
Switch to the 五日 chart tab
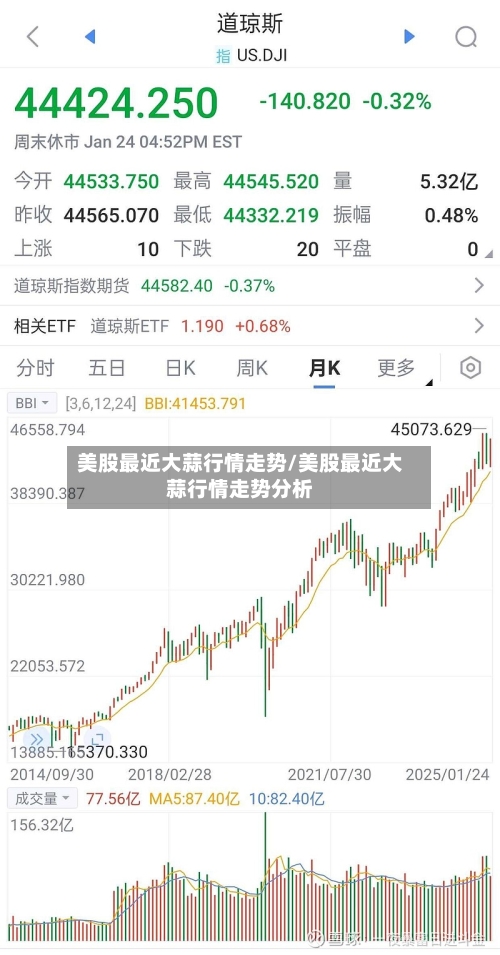[107, 368]
